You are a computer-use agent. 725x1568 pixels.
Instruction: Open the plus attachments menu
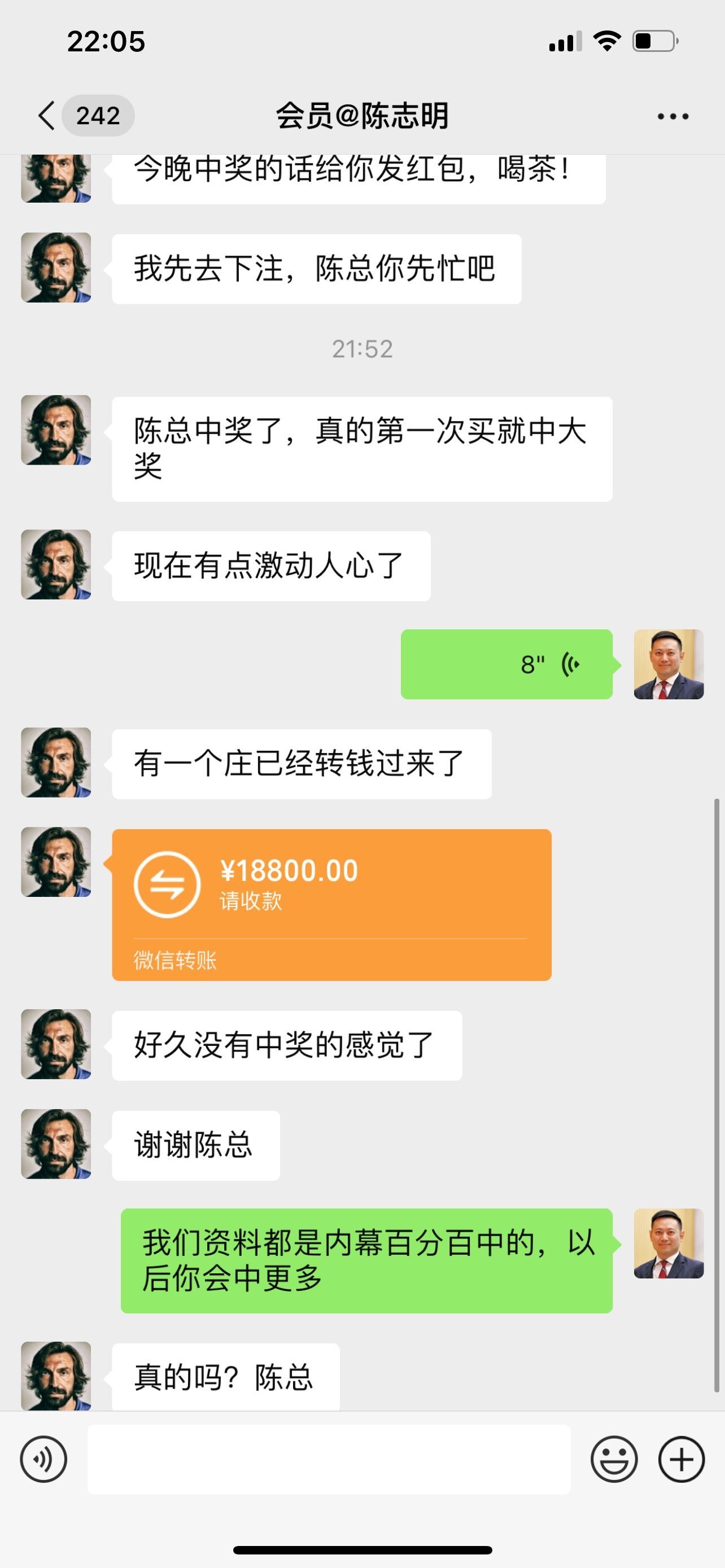point(681,1459)
